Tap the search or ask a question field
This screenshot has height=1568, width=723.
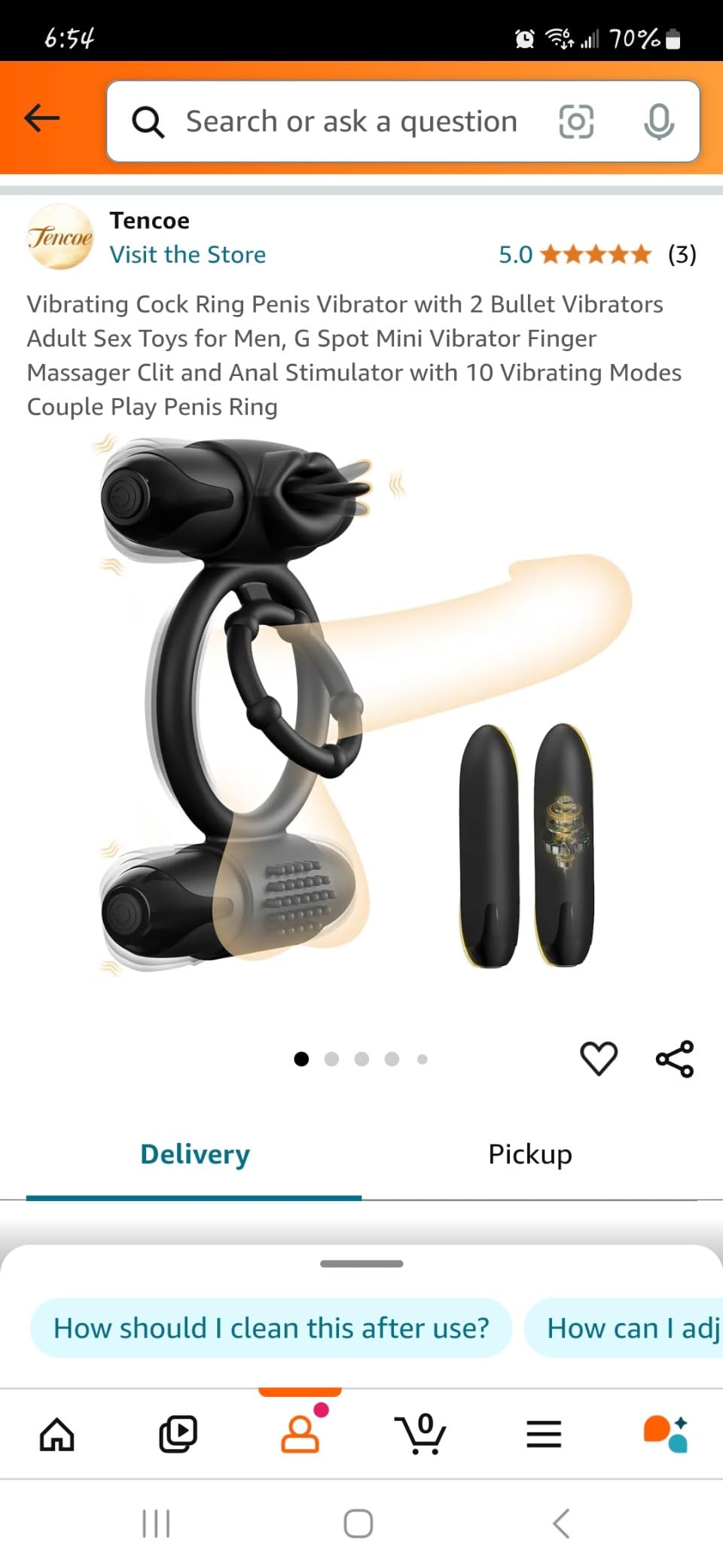(351, 121)
